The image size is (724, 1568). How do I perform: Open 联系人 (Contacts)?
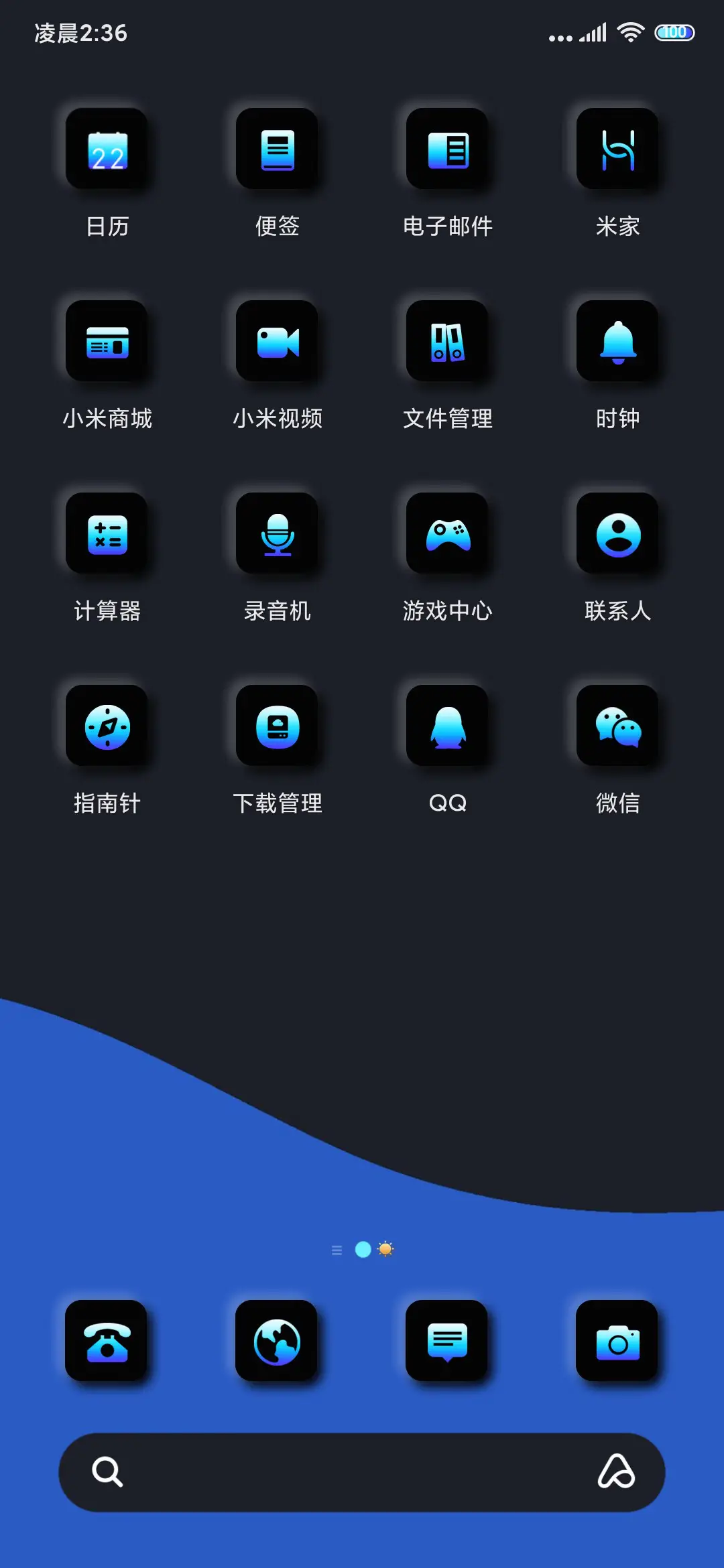coord(617,533)
